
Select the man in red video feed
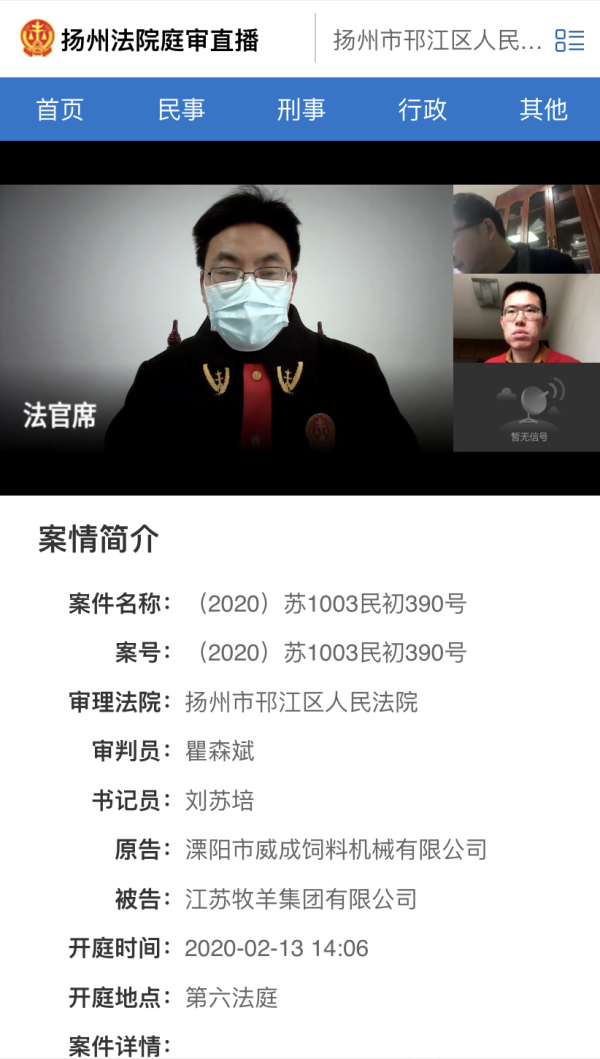[x=526, y=319]
